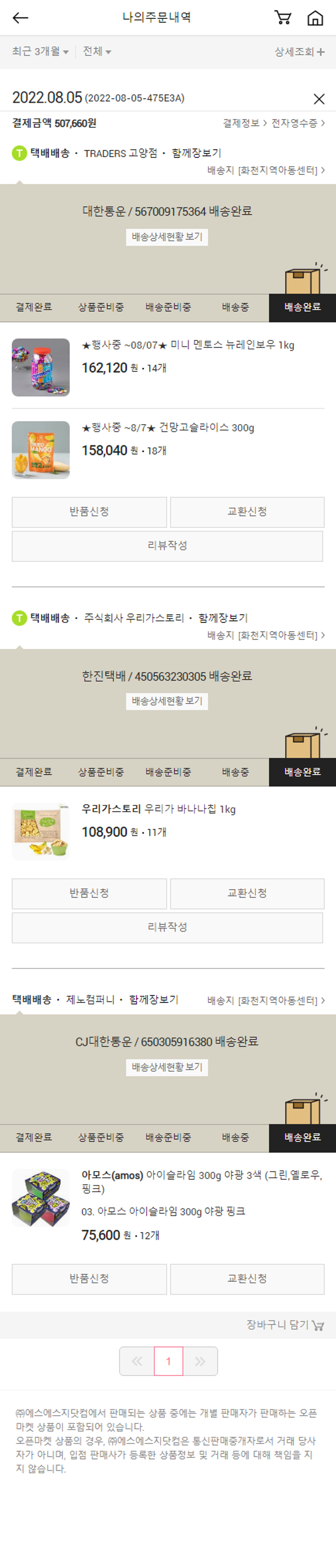View 배송상세현황 for 대한통운 shipment
Image resolution: width=336 pixels, height=1568 pixels.
pos(167,237)
